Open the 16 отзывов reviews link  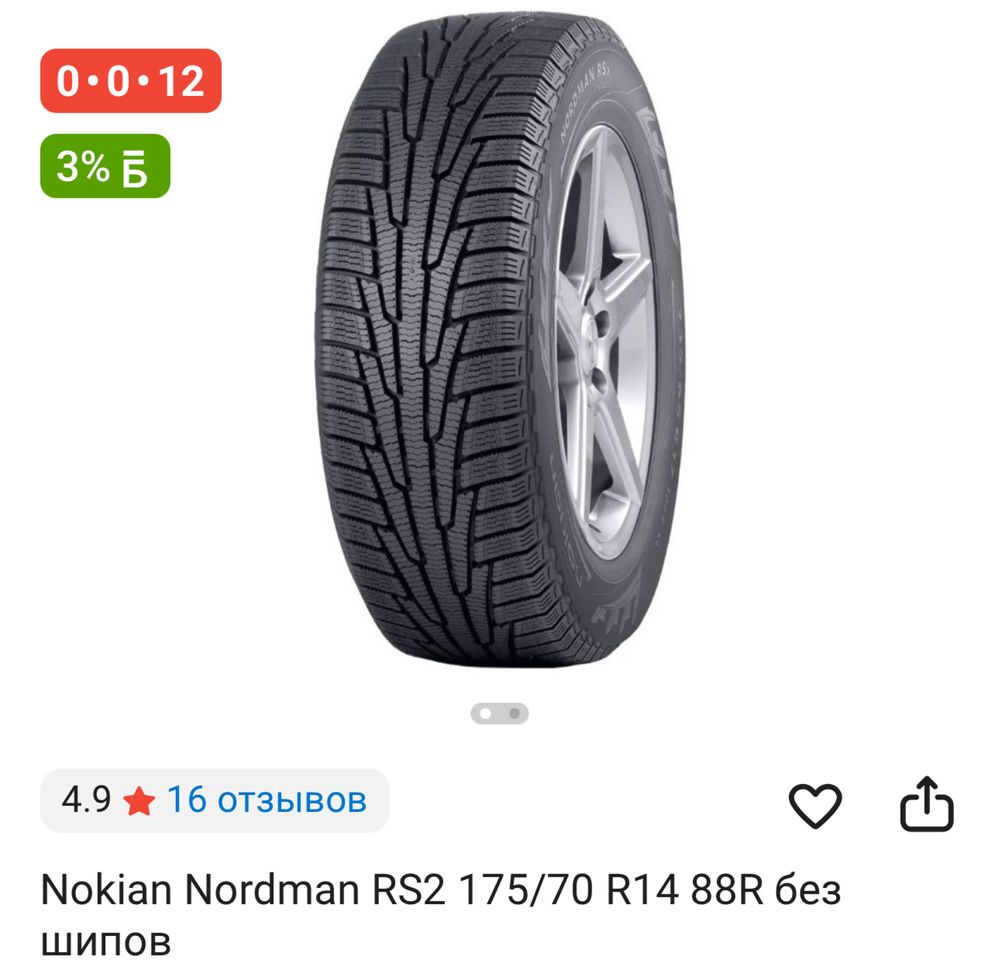266,800
